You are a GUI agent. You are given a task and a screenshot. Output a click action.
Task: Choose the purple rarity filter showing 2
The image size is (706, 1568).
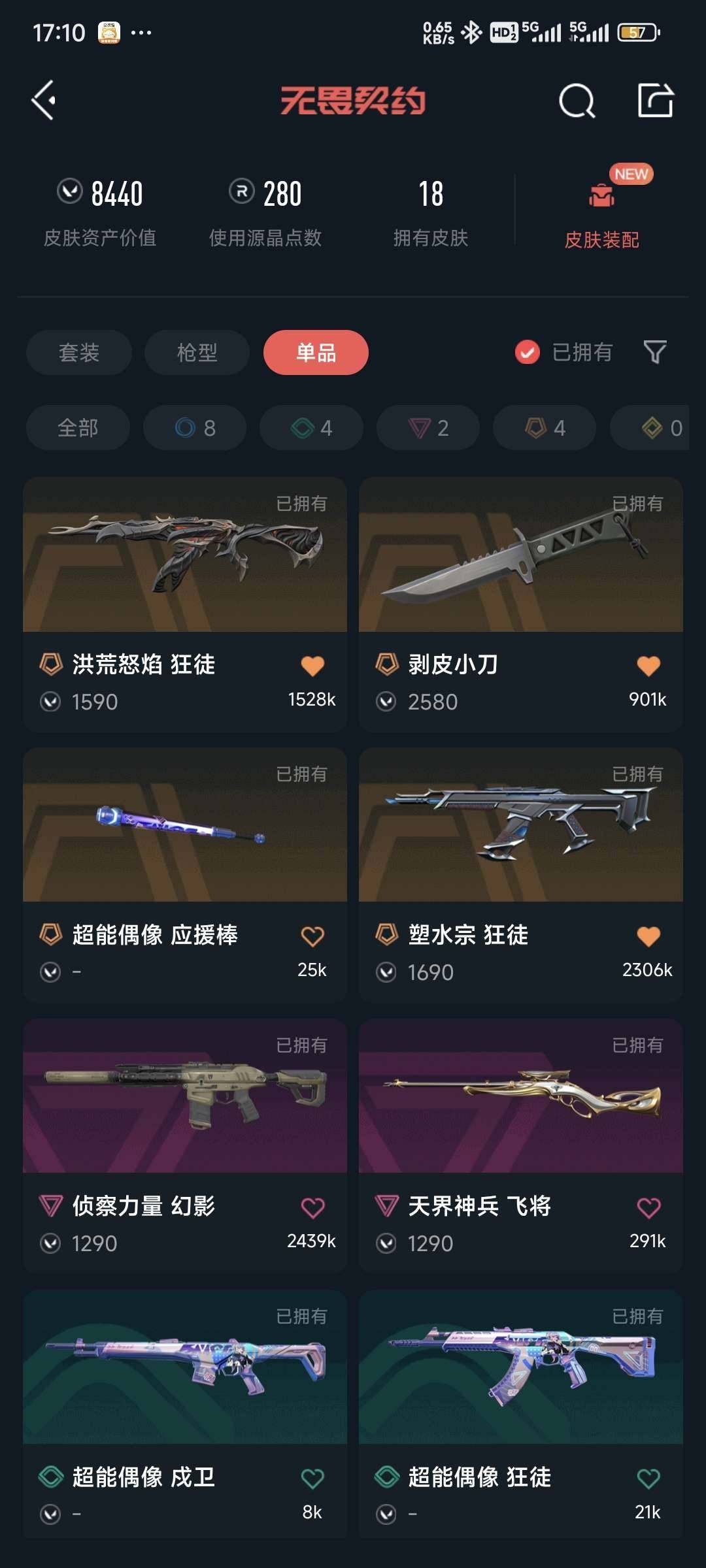(428, 428)
